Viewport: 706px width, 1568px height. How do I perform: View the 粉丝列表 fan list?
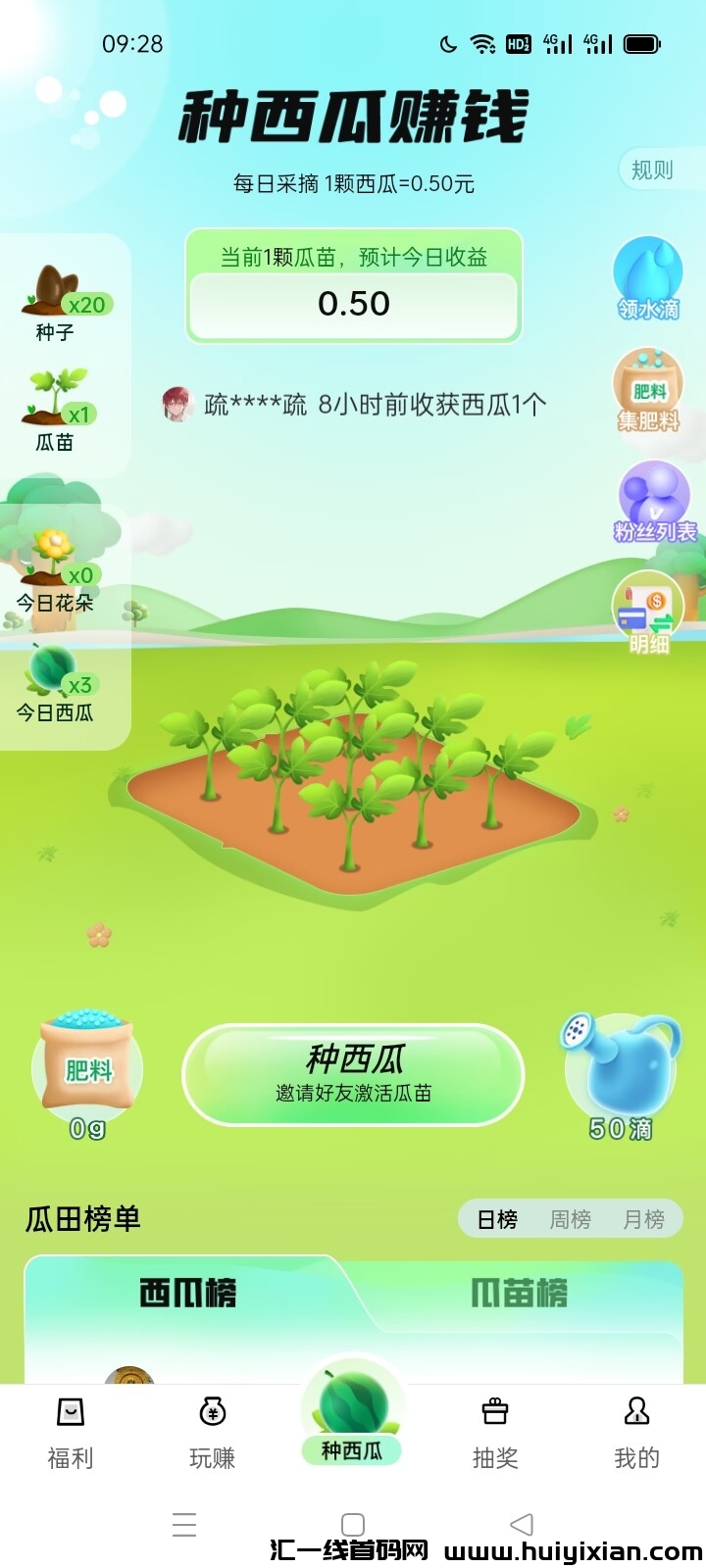tap(654, 502)
